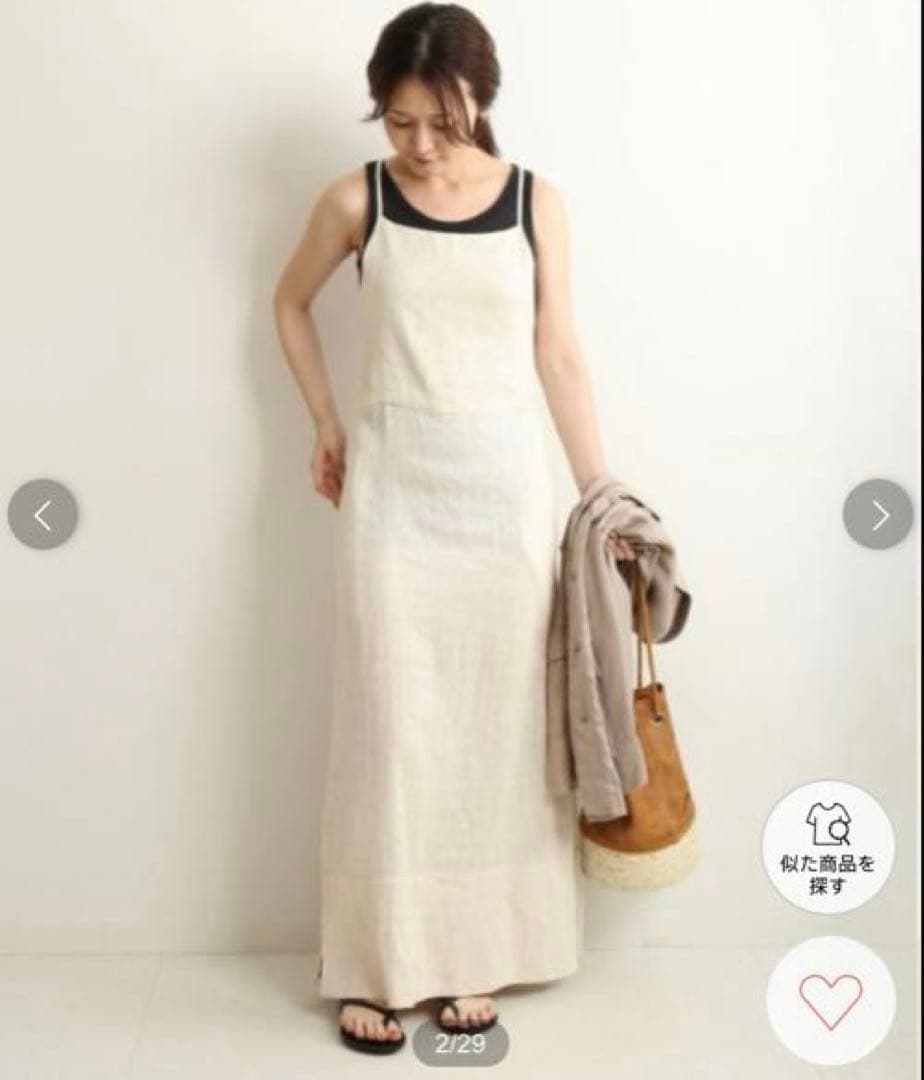Tap 似た商品を探す to find similar items
This screenshot has width=924, height=1080.
coord(830,846)
